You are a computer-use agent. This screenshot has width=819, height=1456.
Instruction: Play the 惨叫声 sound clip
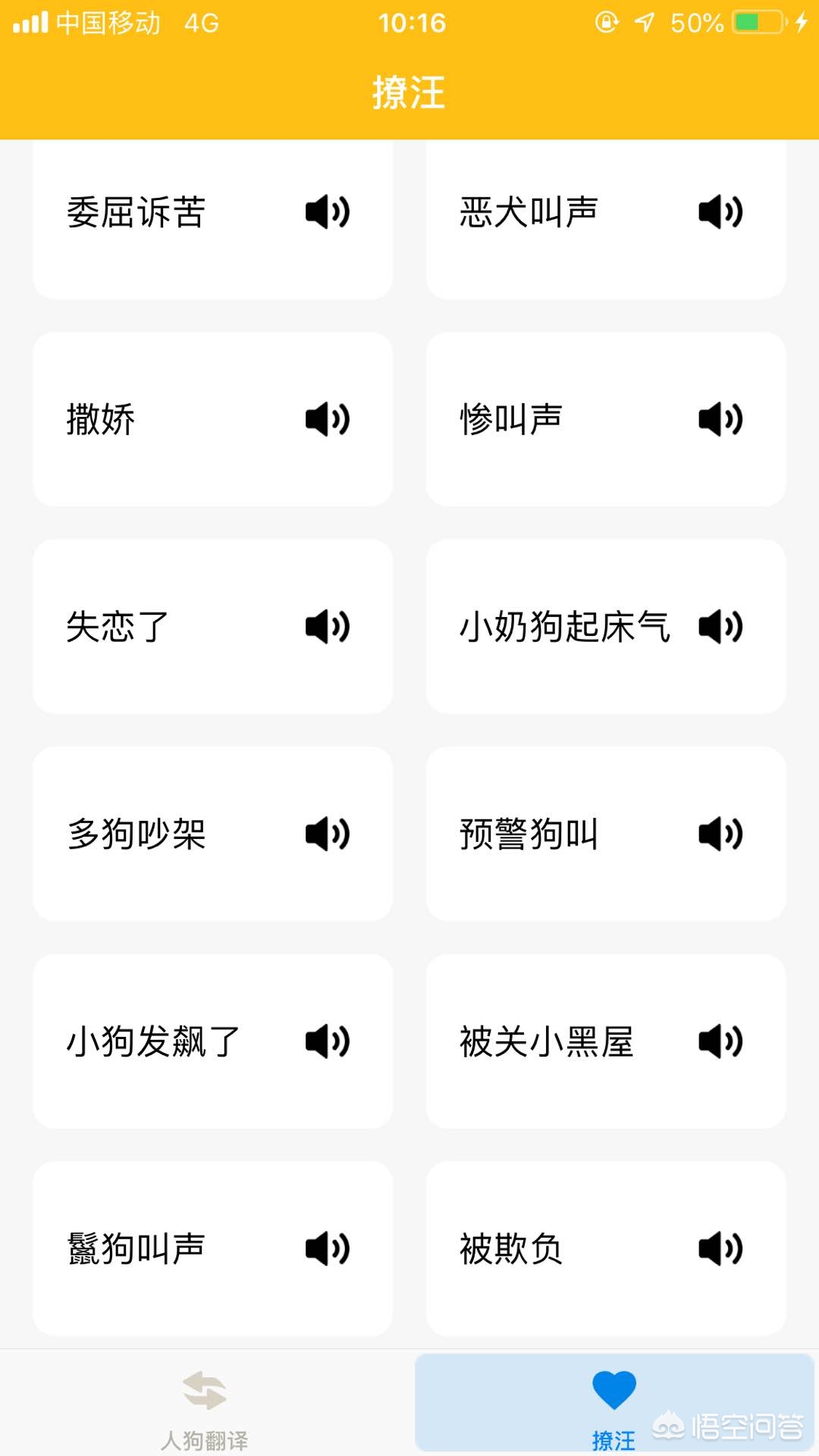720,419
